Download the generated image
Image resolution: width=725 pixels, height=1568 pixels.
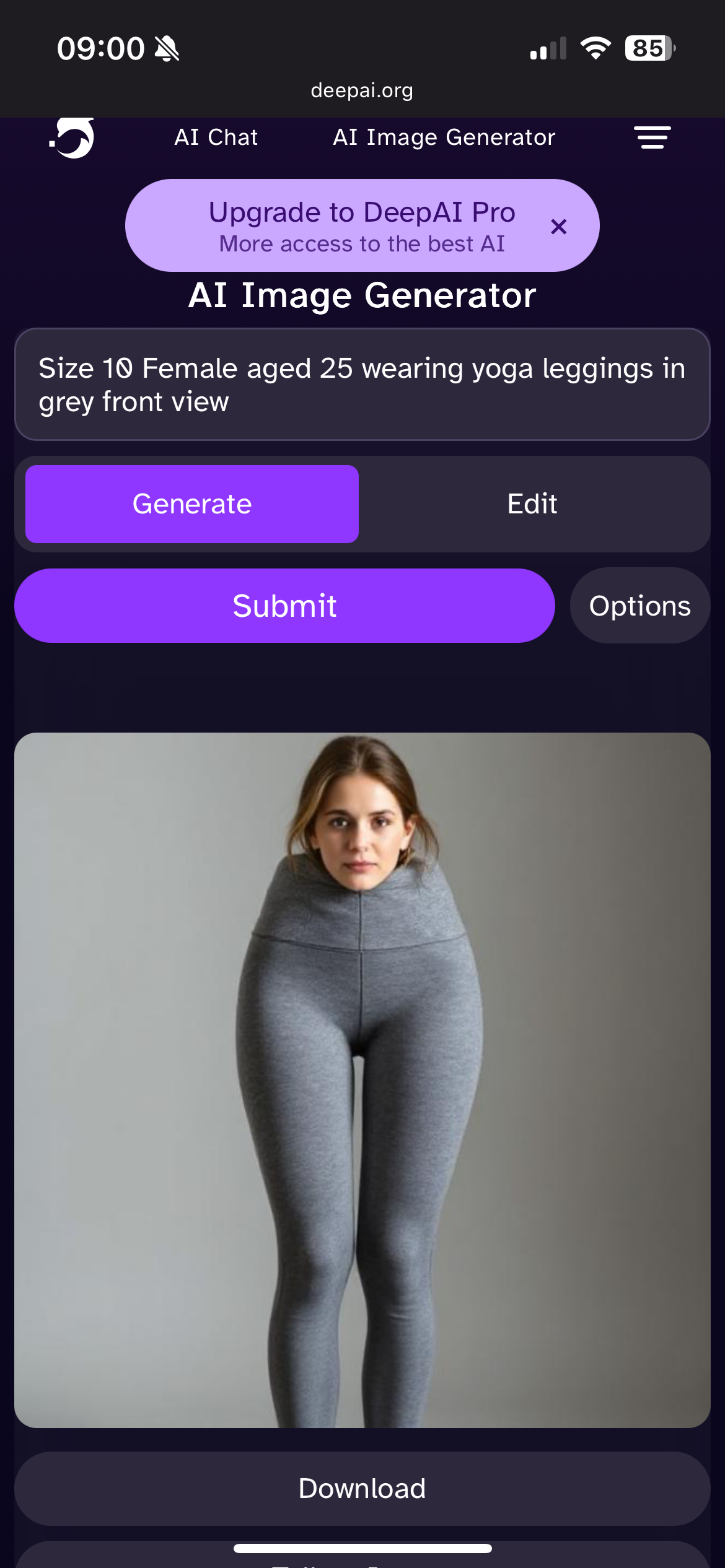tap(362, 1488)
